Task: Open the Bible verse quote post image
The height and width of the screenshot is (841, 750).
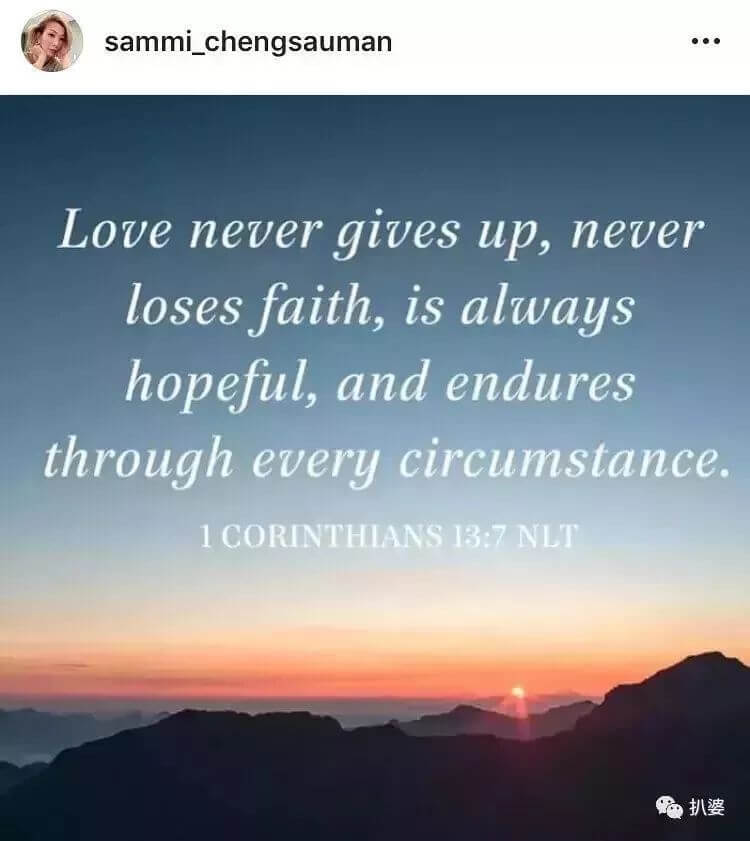Action: pyautogui.click(x=375, y=467)
